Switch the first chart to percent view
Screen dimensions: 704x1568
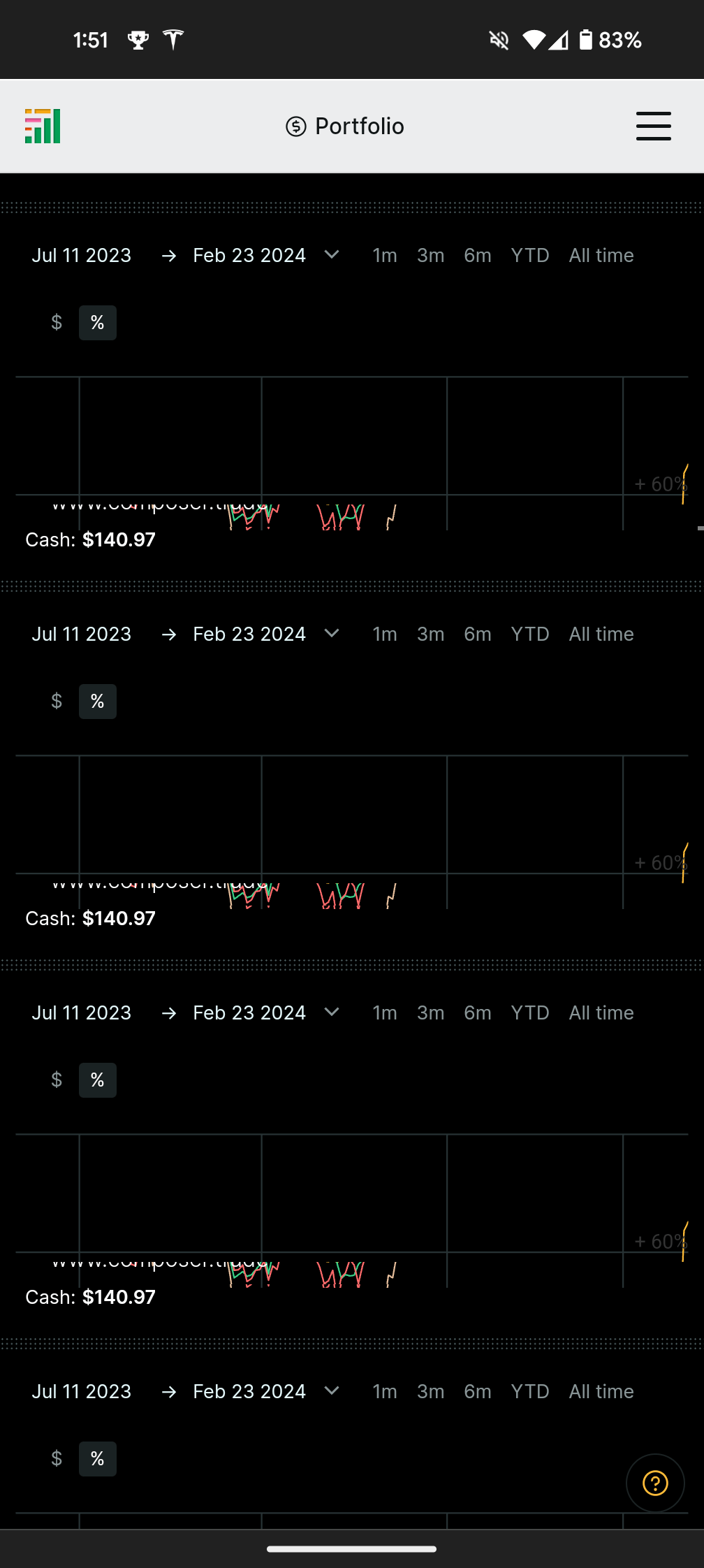point(98,323)
